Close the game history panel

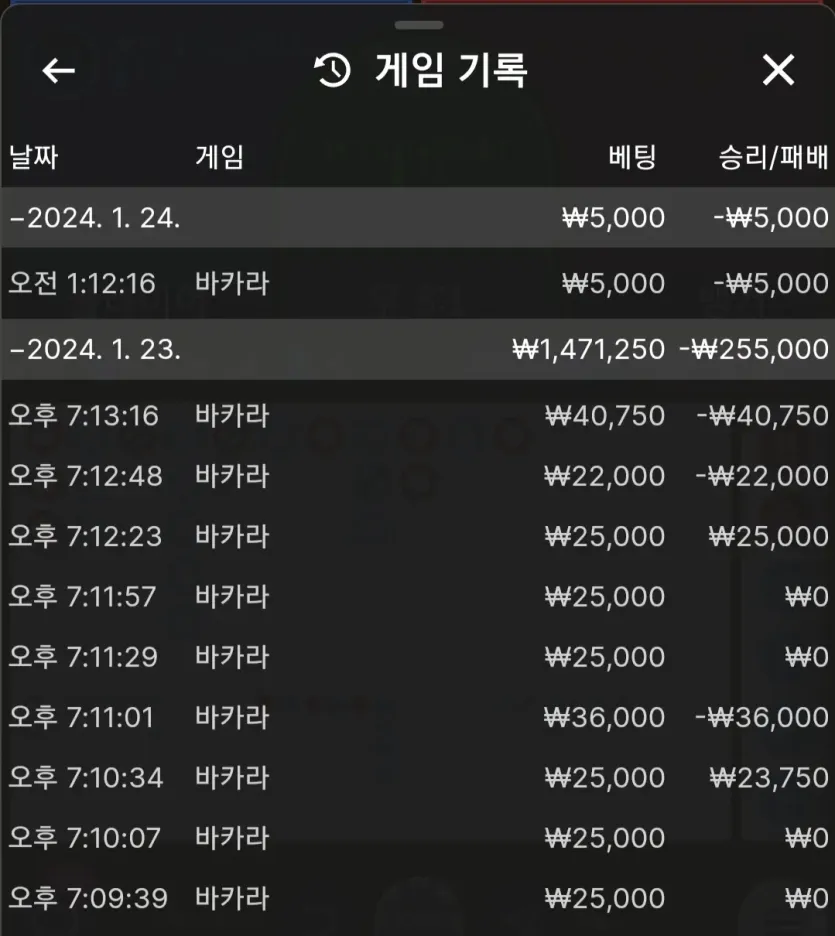click(778, 70)
